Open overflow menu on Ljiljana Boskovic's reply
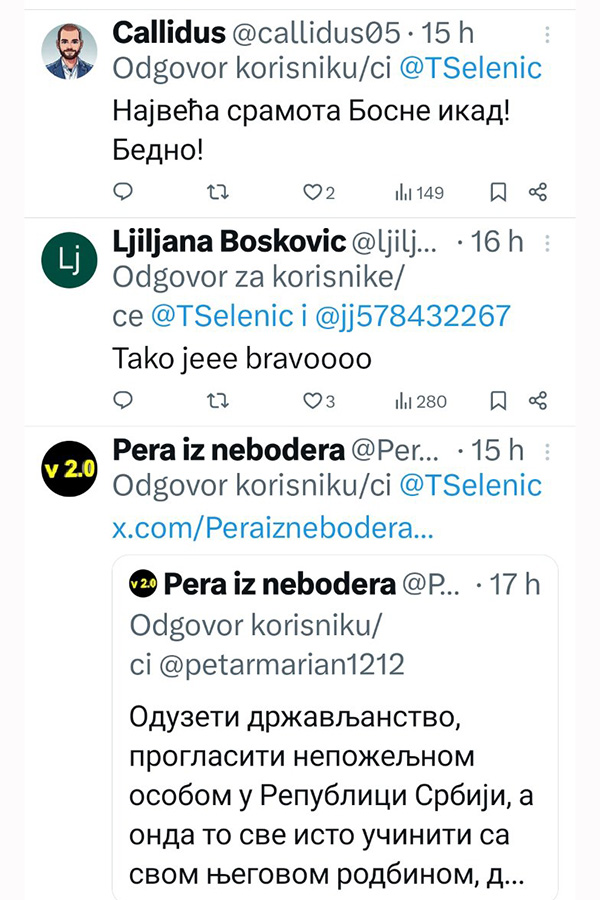The image size is (600, 900). click(x=546, y=243)
